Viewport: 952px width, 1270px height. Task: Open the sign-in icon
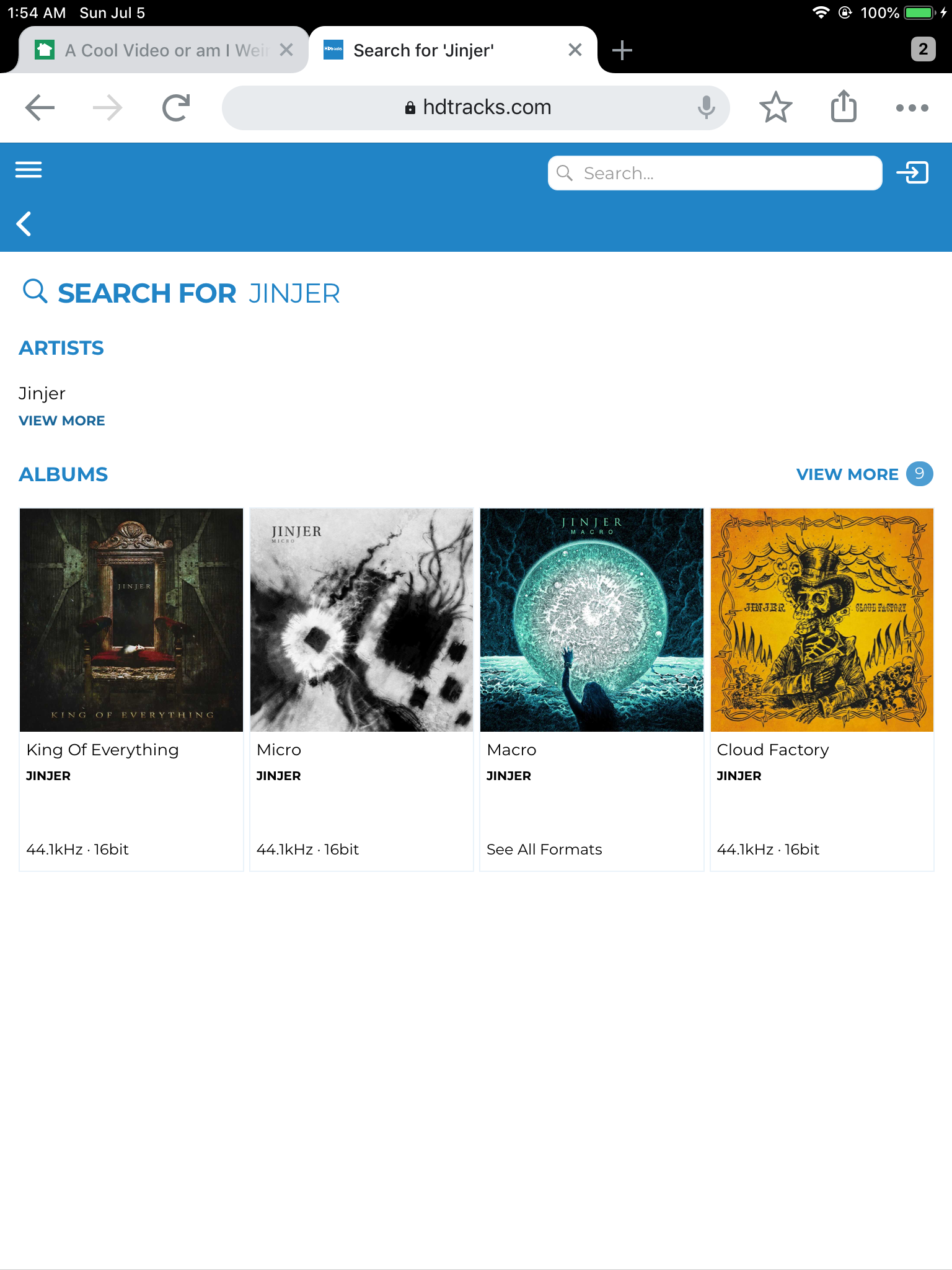912,172
